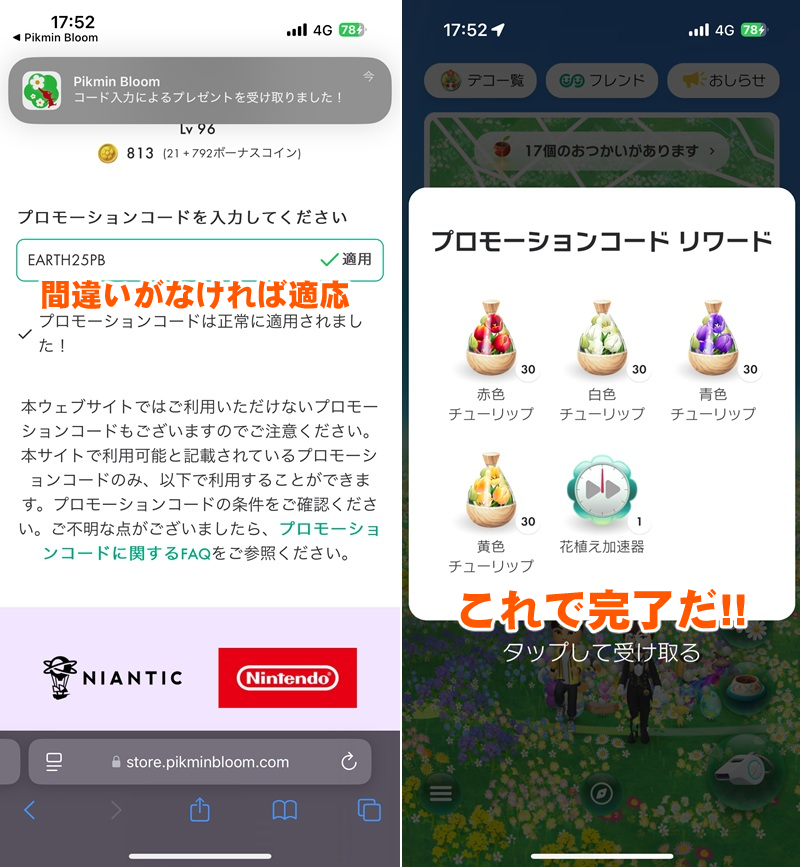Open Safari bookmarks
Image resolution: width=800 pixels, height=867 pixels.
pyautogui.click(x=285, y=810)
